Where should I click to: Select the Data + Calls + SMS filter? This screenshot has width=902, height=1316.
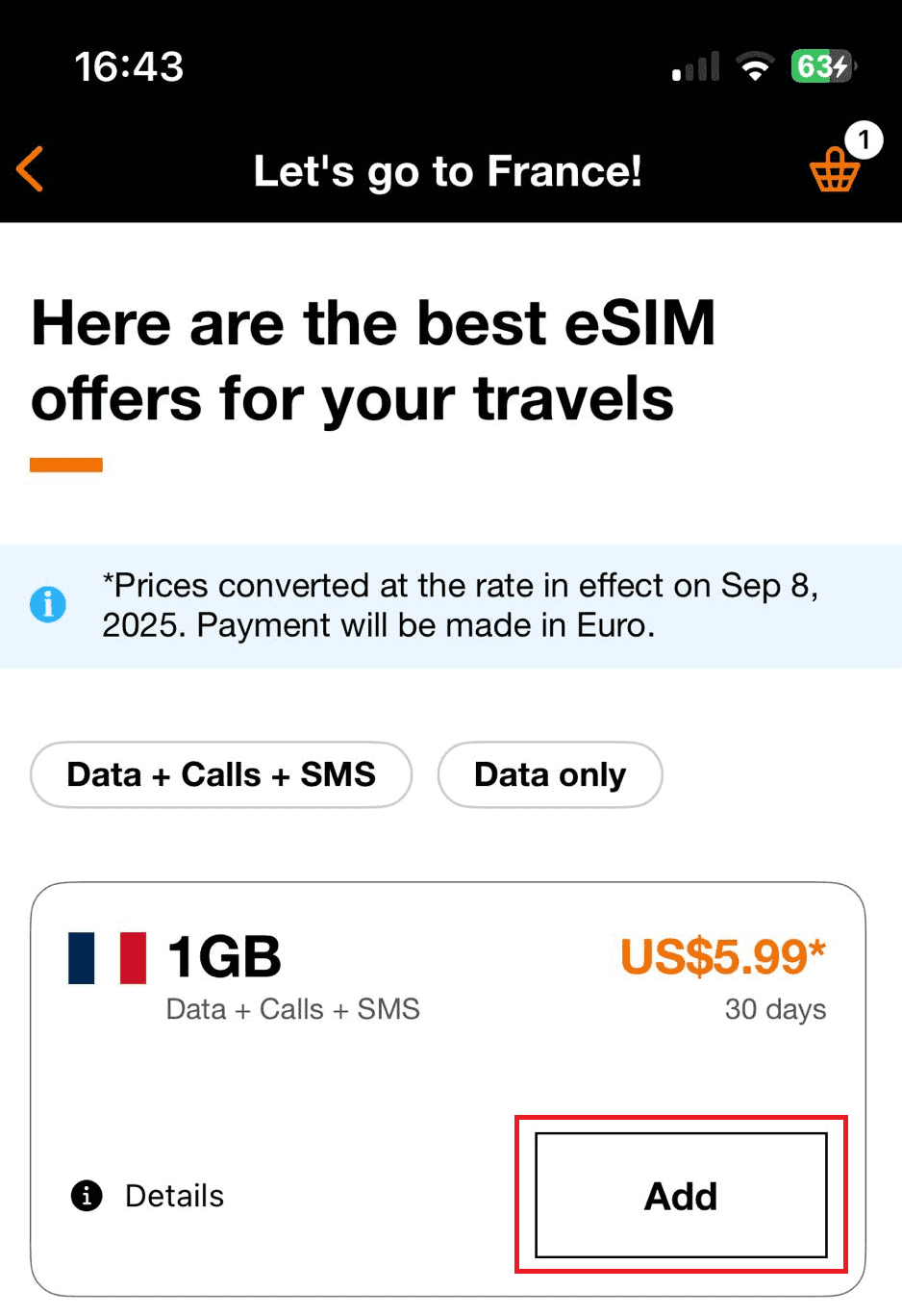(x=221, y=775)
